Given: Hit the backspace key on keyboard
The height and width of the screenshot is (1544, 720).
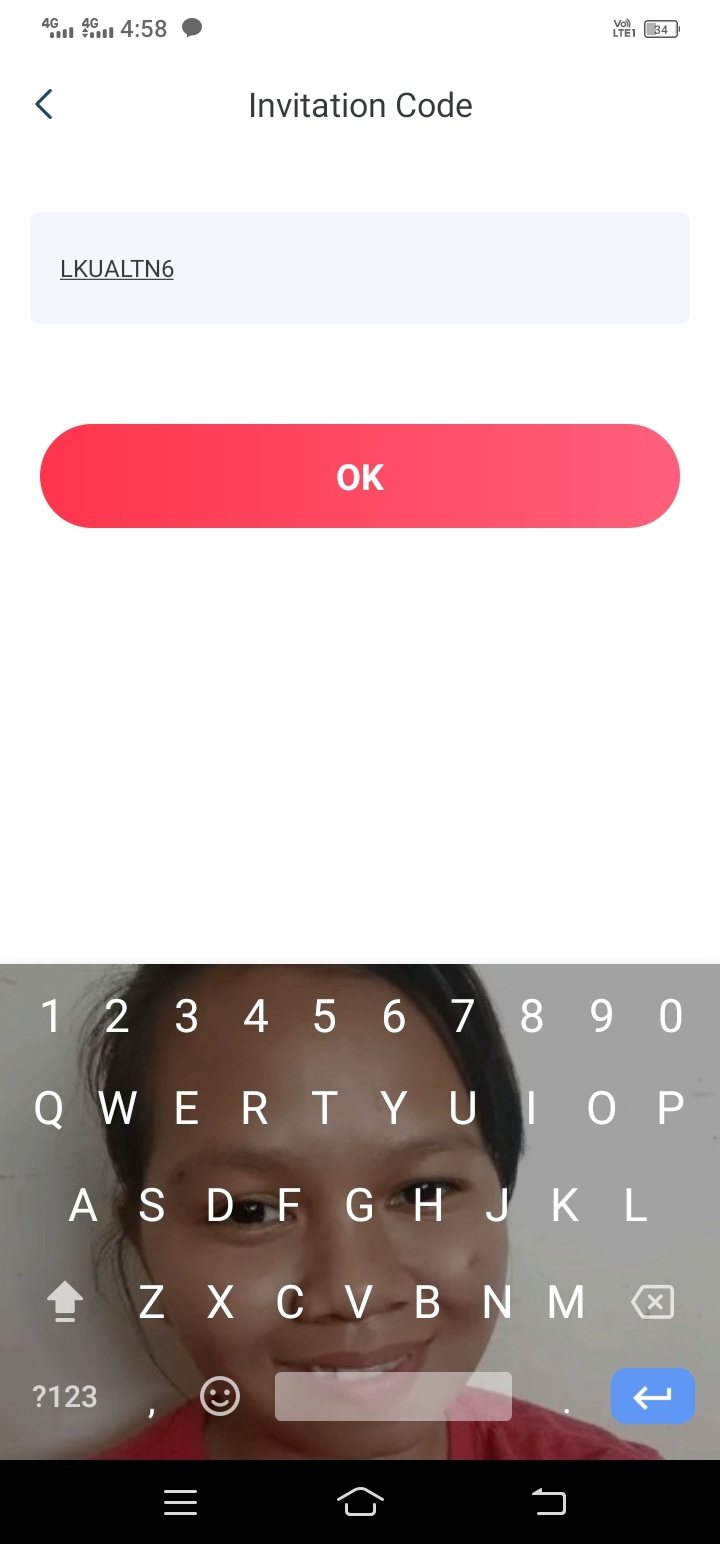Looking at the screenshot, I should coord(652,1302).
